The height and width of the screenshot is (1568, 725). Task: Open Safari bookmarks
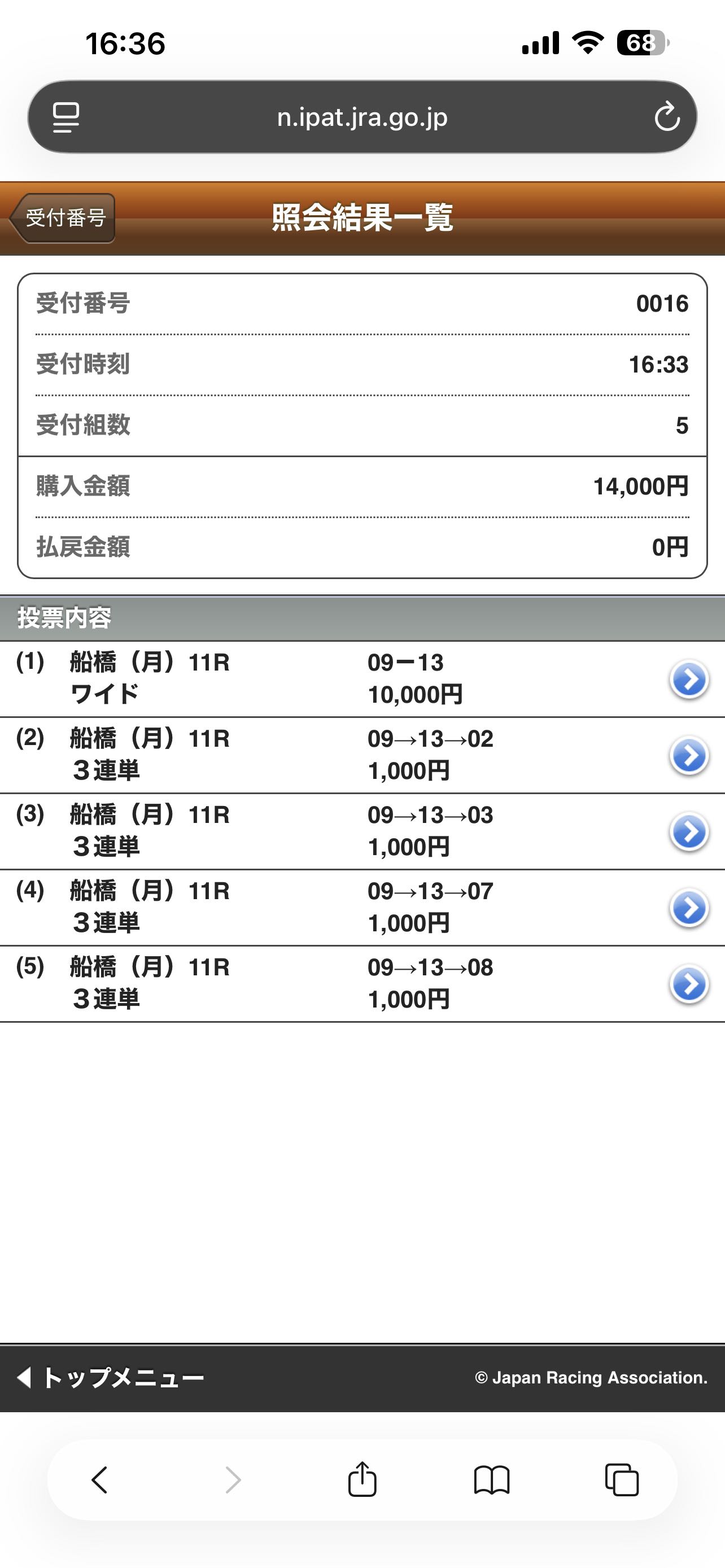492,1480
